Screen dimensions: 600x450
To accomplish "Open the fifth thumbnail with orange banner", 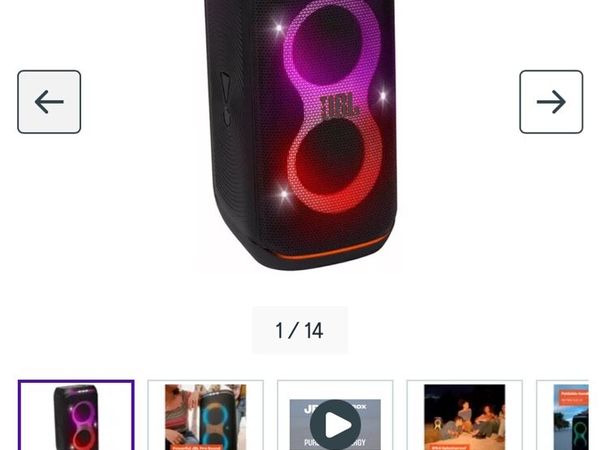I will click(570, 416).
